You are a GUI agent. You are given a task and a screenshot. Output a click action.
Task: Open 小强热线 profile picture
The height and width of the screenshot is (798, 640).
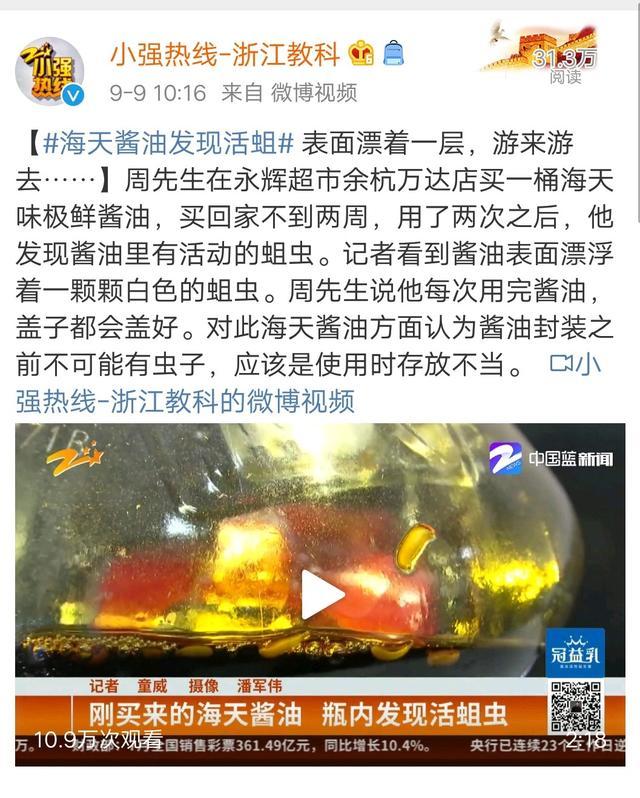point(50,71)
